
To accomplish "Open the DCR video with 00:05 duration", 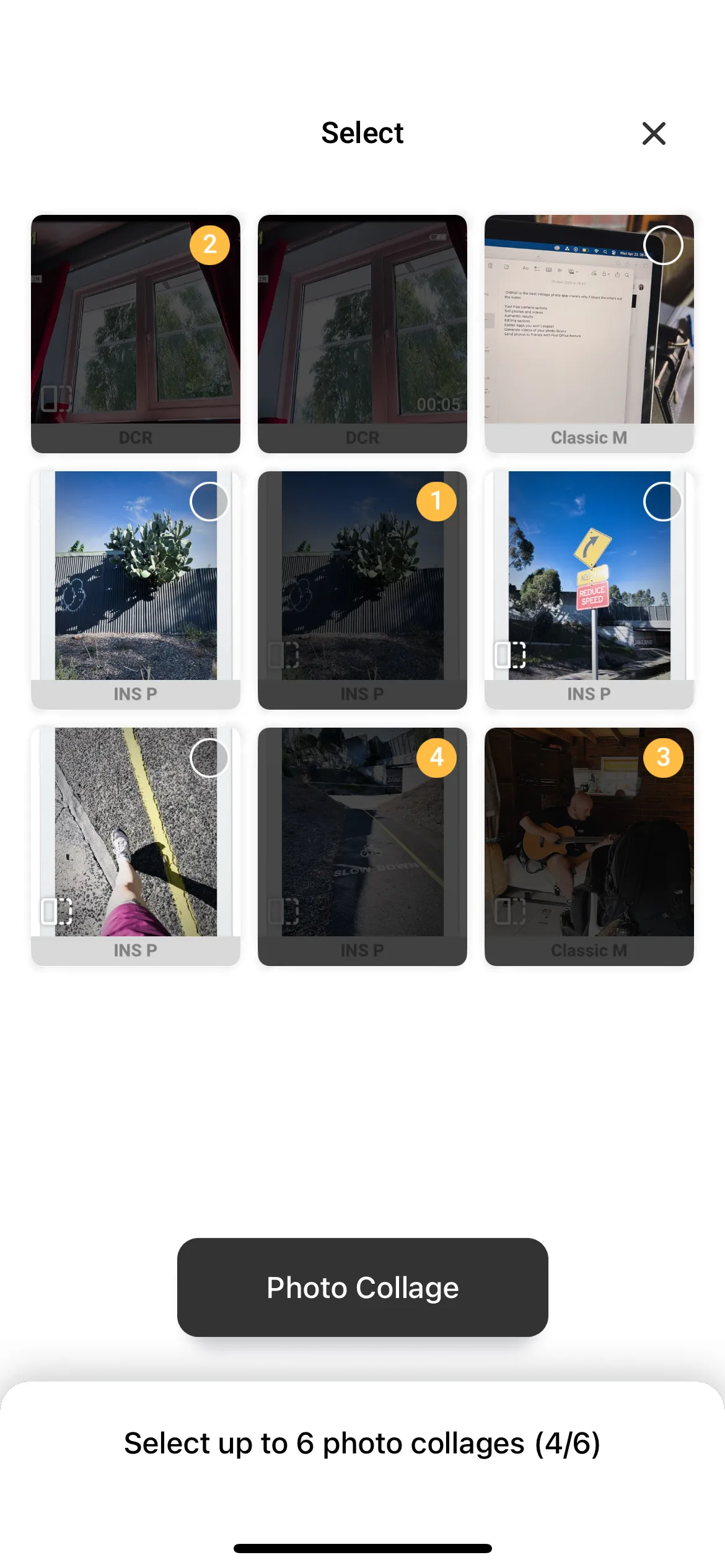I will click(362, 322).
